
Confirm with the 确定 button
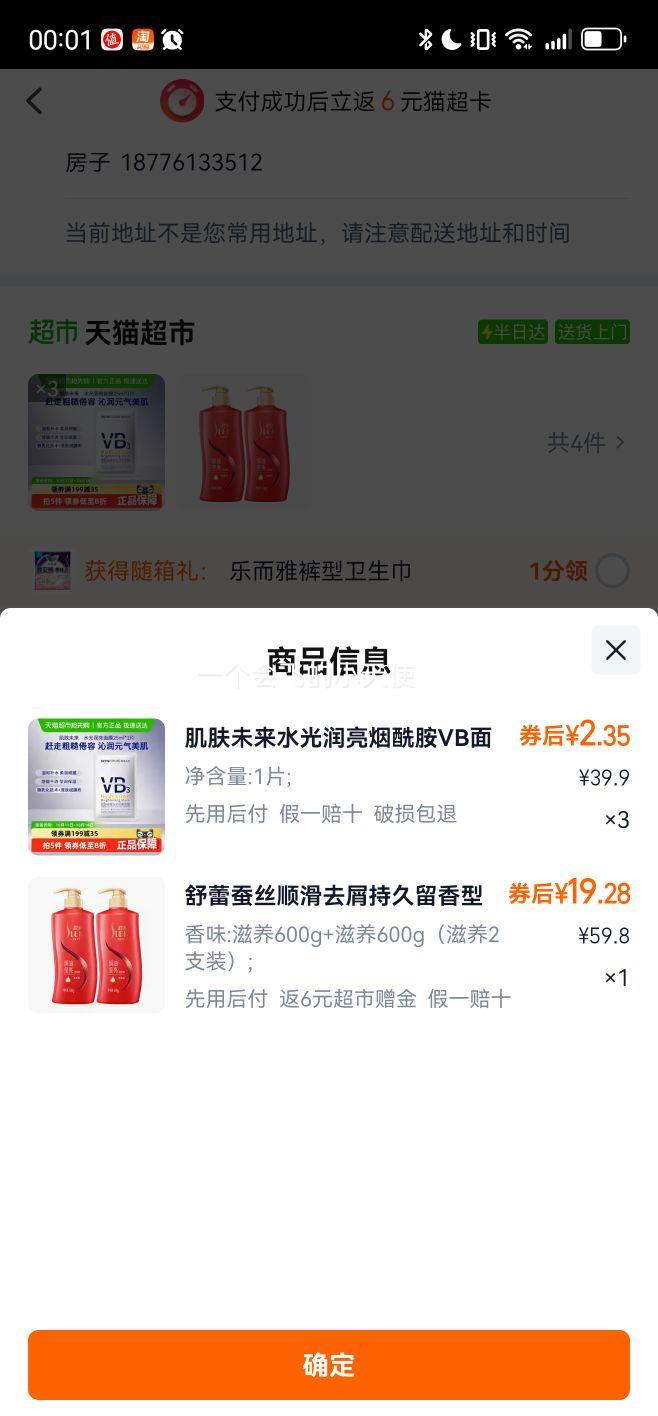coord(329,1364)
